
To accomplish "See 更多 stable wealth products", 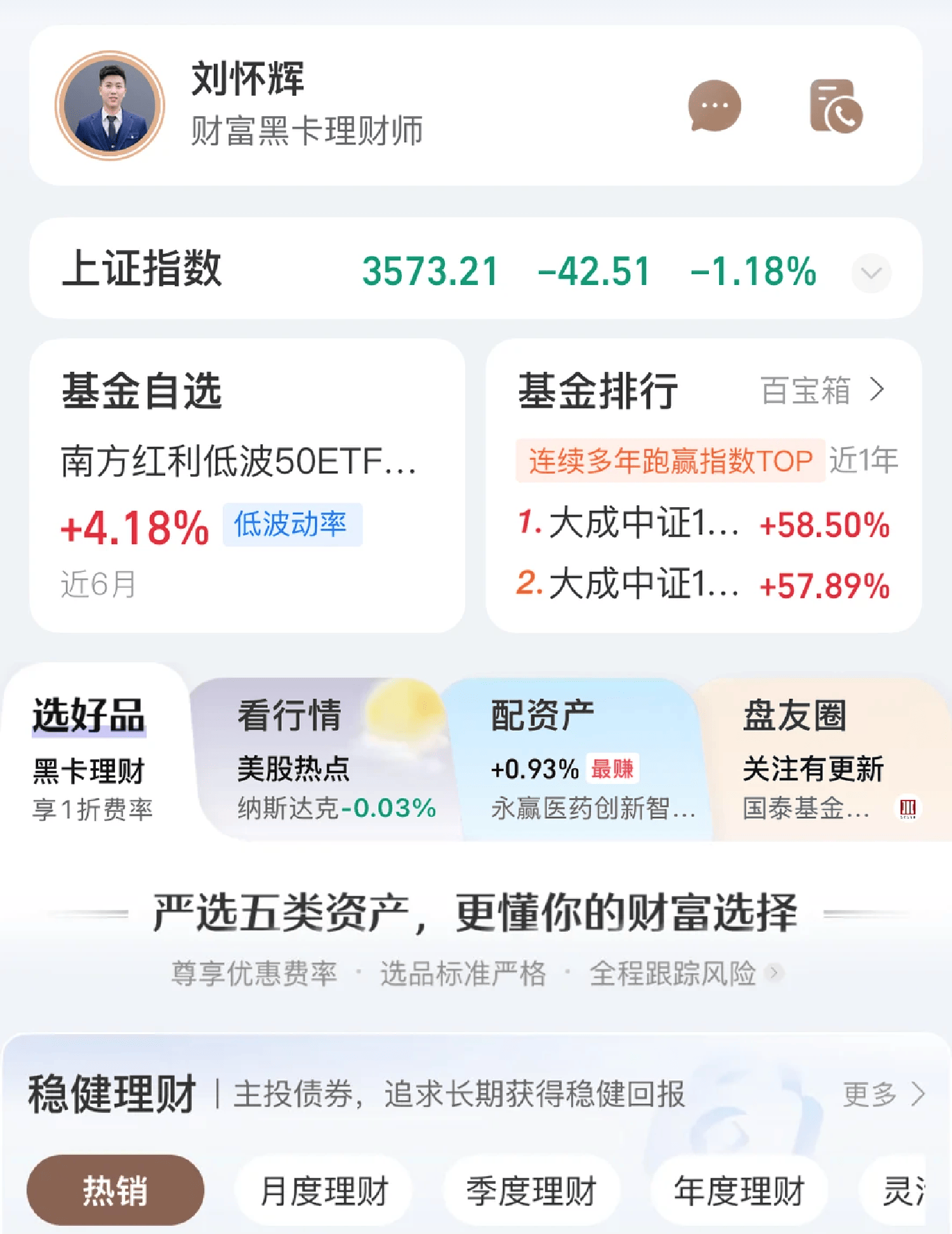I will coord(883,1094).
